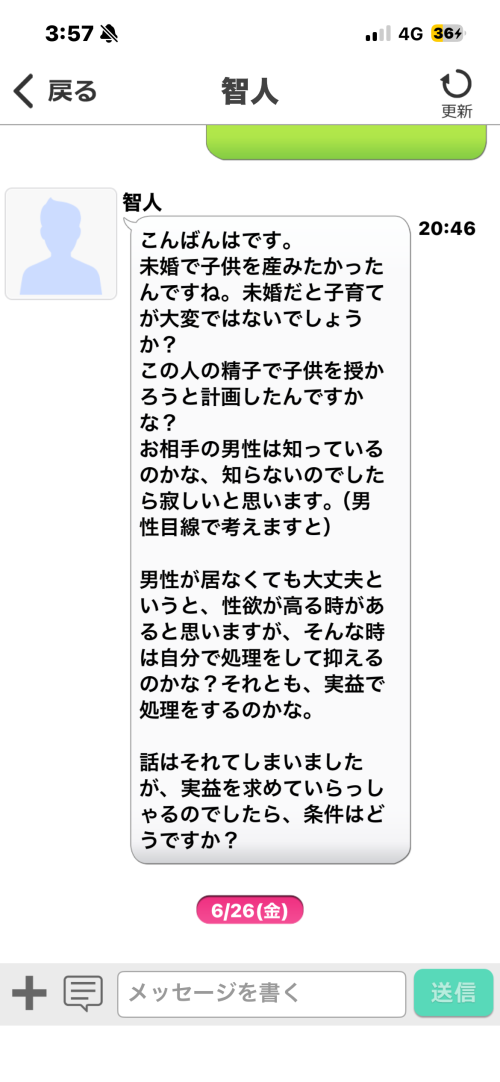Open the plus attachment menu
Screen dimensions: 500x1082
(x=29, y=994)
